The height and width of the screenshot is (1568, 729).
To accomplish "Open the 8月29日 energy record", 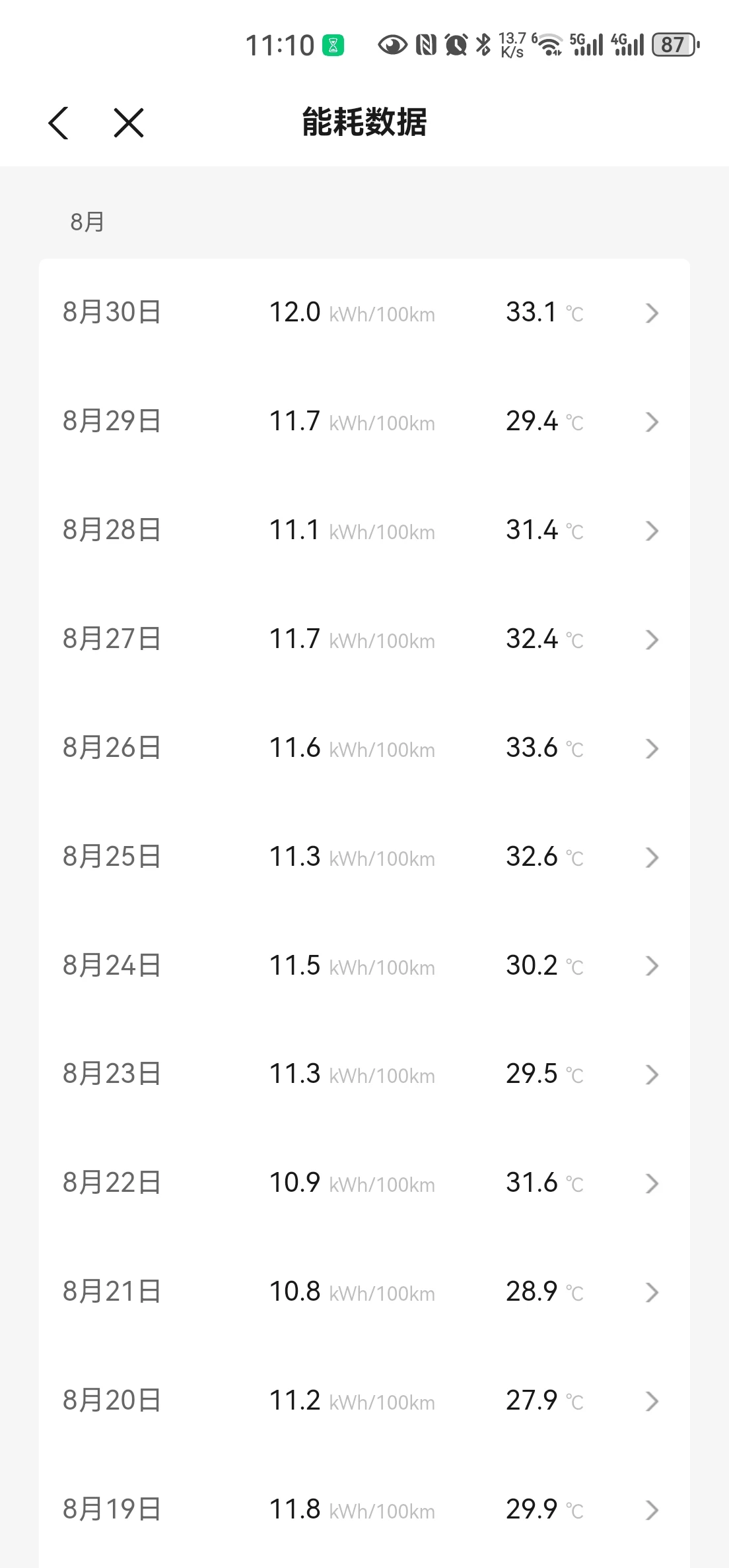I will (364, 422).
